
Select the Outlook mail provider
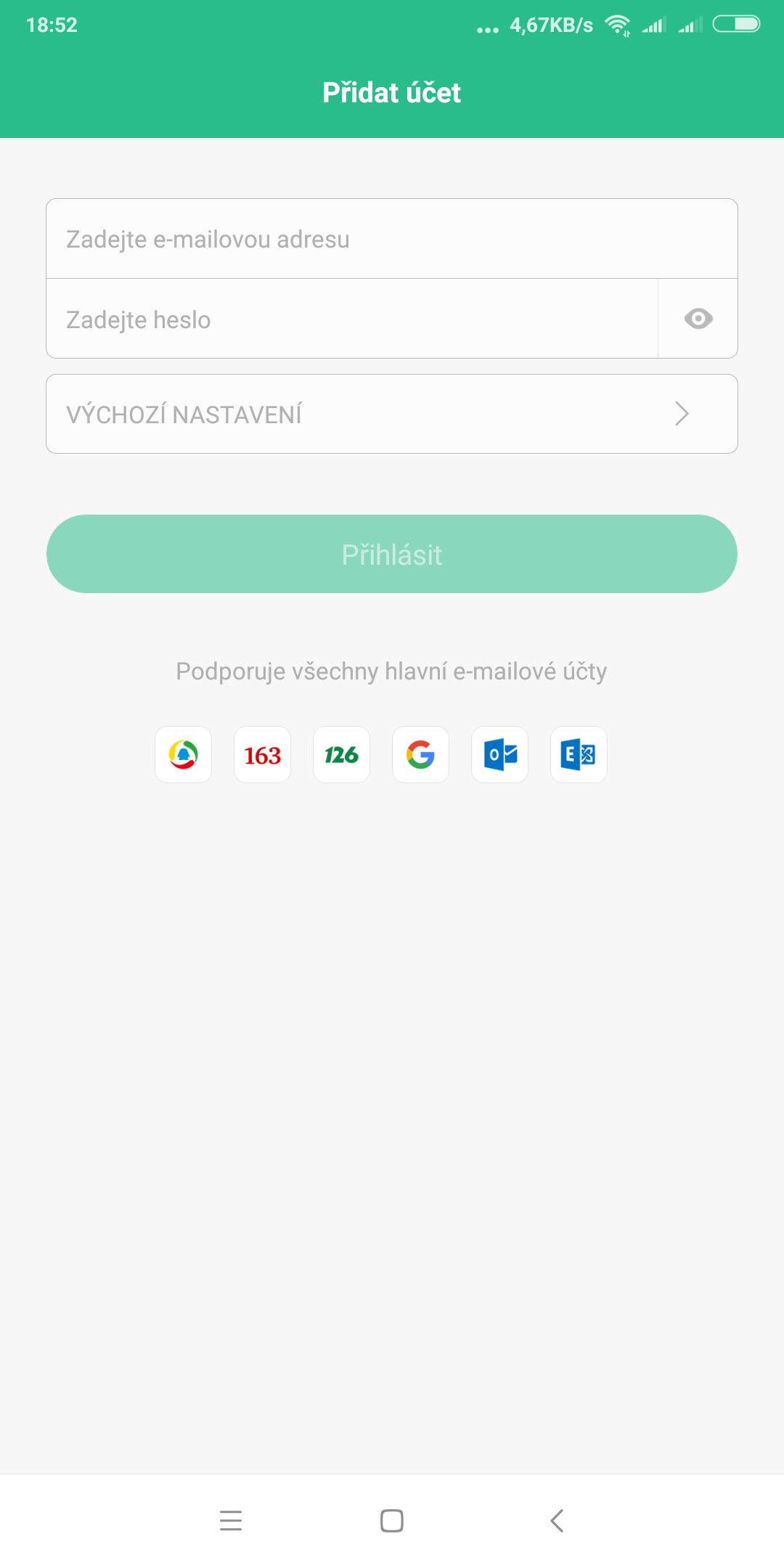click(x=500, y=755)
